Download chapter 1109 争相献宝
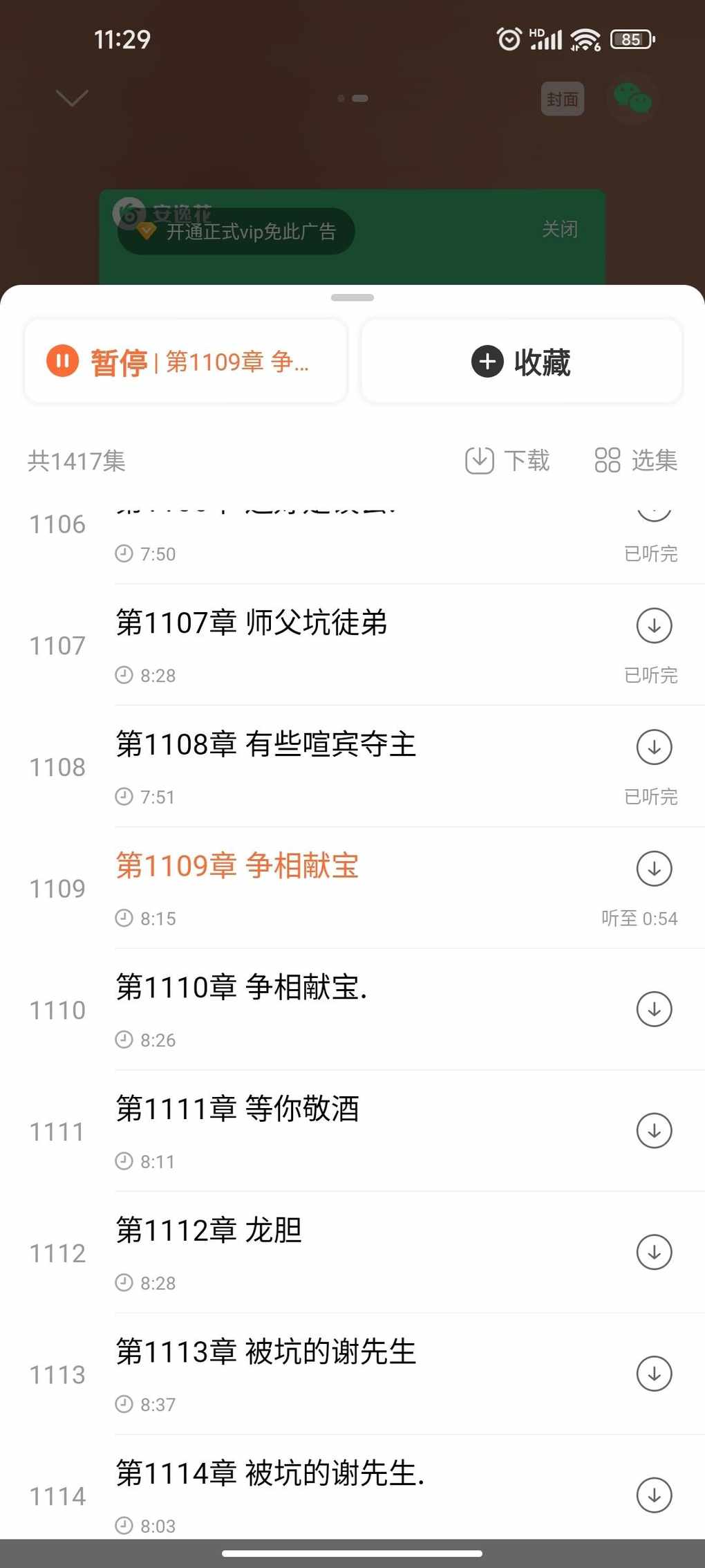 tap(654, 869)
